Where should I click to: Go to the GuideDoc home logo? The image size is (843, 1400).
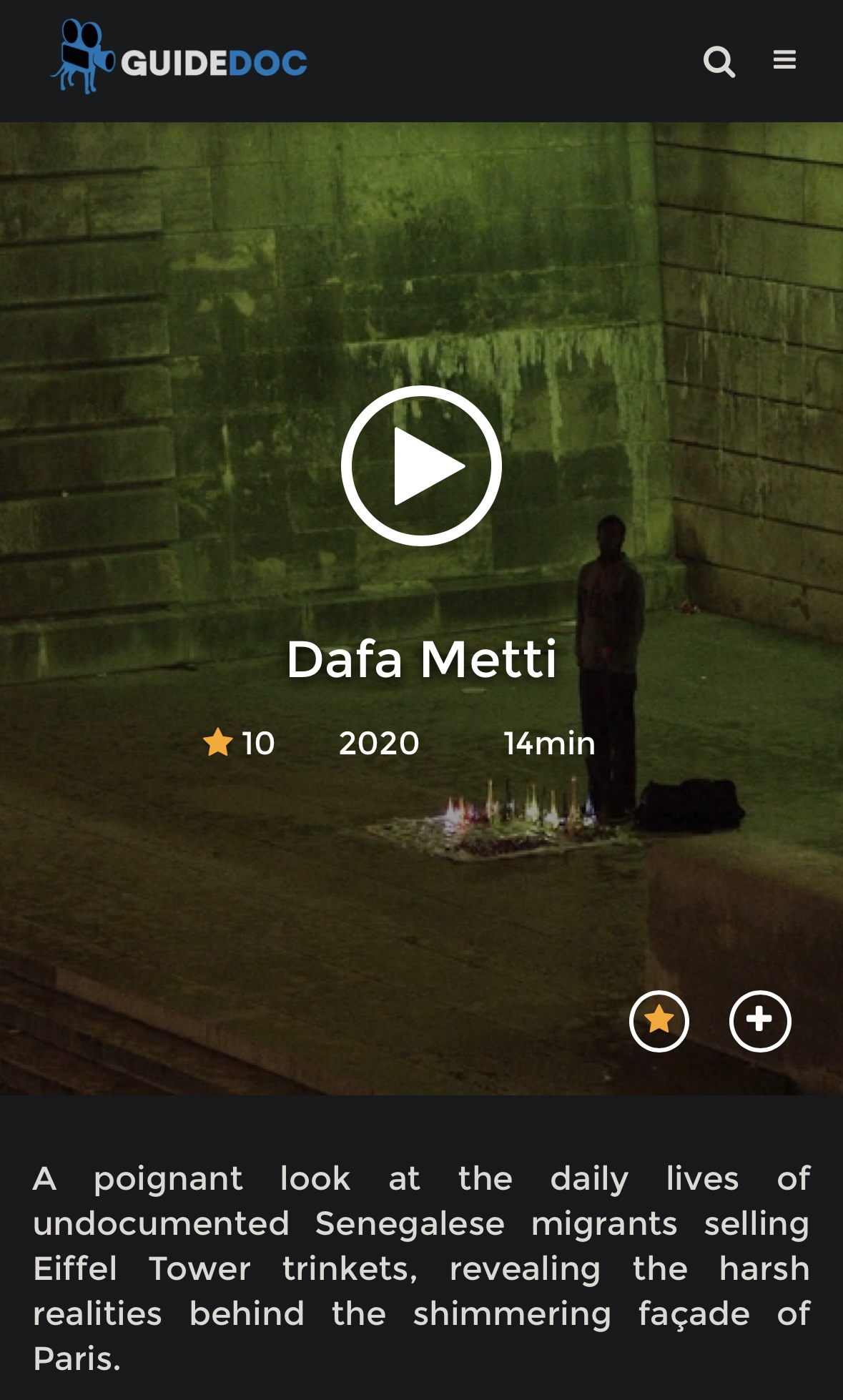tap(179, 59)
